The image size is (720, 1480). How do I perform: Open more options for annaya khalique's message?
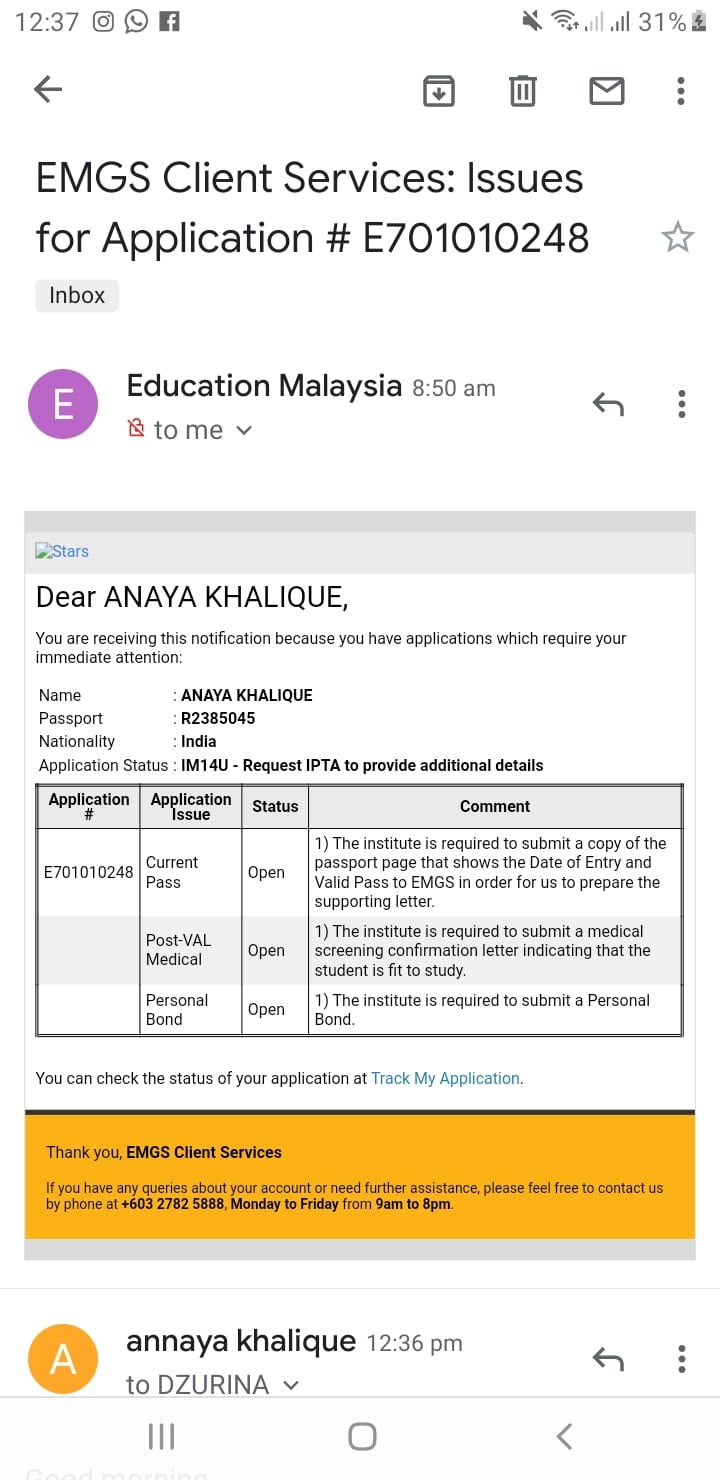681,1359
